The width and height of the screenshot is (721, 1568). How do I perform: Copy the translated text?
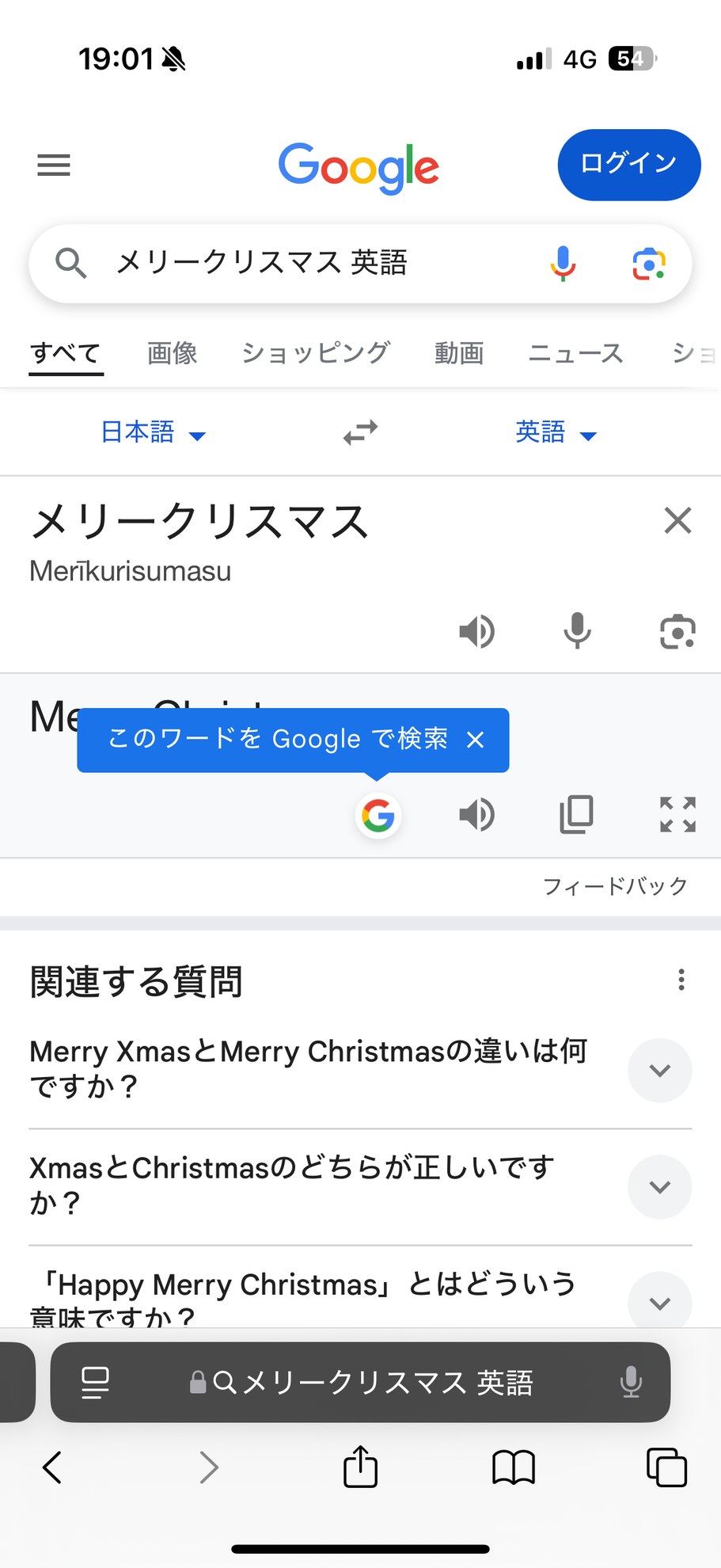coord(576,814)
